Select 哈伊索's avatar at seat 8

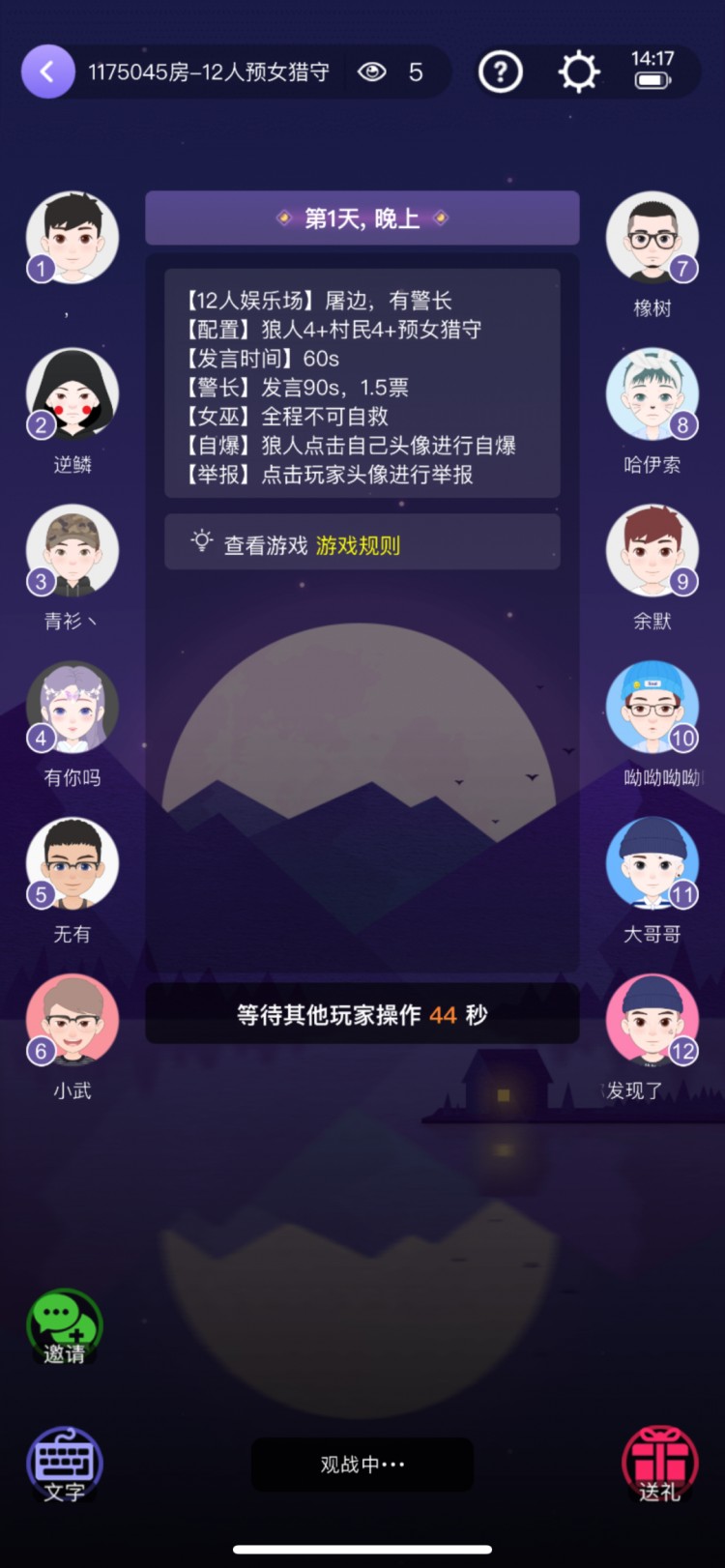pos(652,393)
